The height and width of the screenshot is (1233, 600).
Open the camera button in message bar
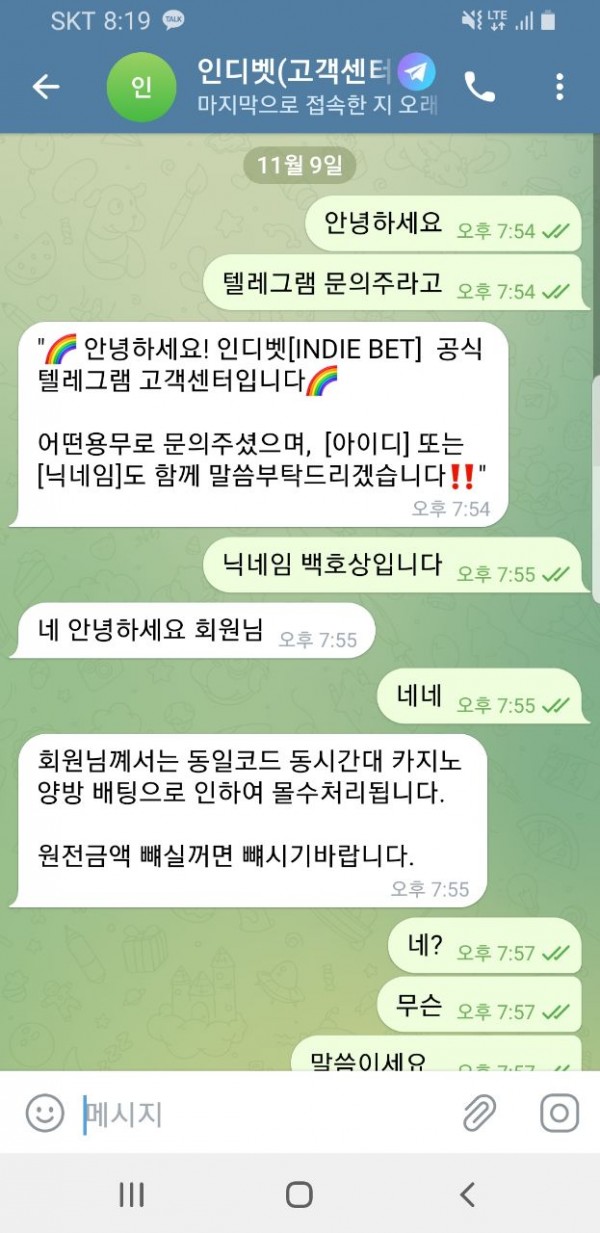(559, 1112)
